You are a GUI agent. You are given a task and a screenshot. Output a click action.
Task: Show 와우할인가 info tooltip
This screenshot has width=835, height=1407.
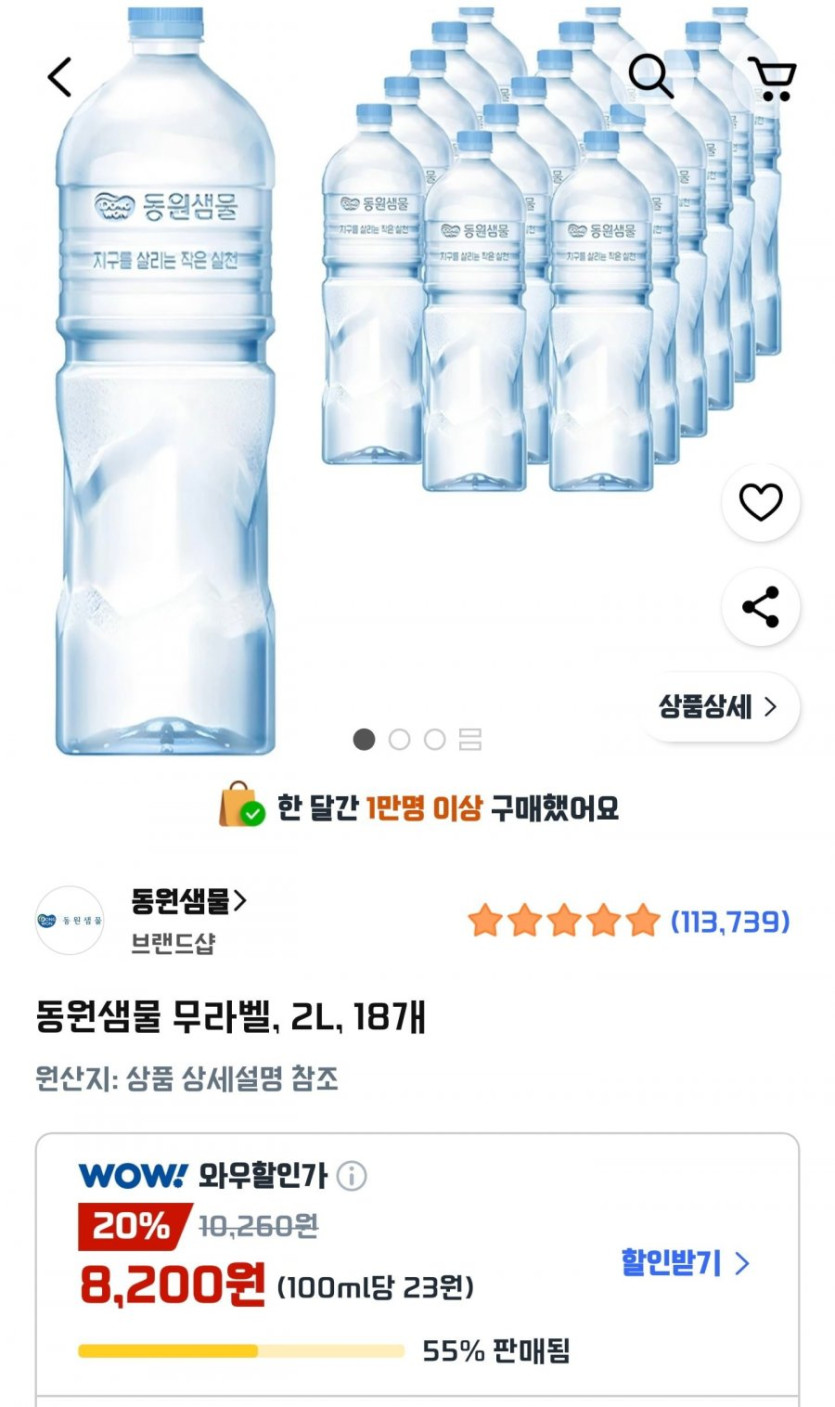tap(351, 1176)
